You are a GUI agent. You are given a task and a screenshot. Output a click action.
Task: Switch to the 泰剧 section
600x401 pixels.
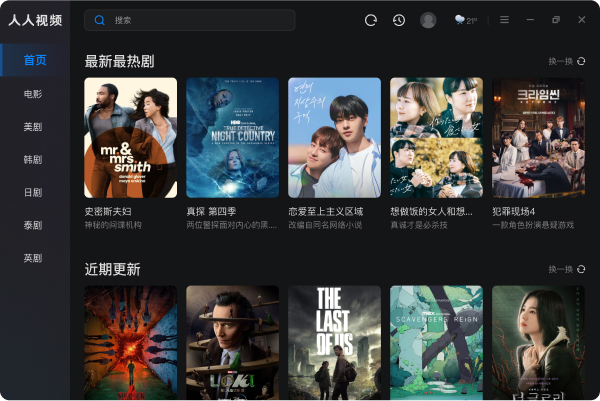pos(33,226)
